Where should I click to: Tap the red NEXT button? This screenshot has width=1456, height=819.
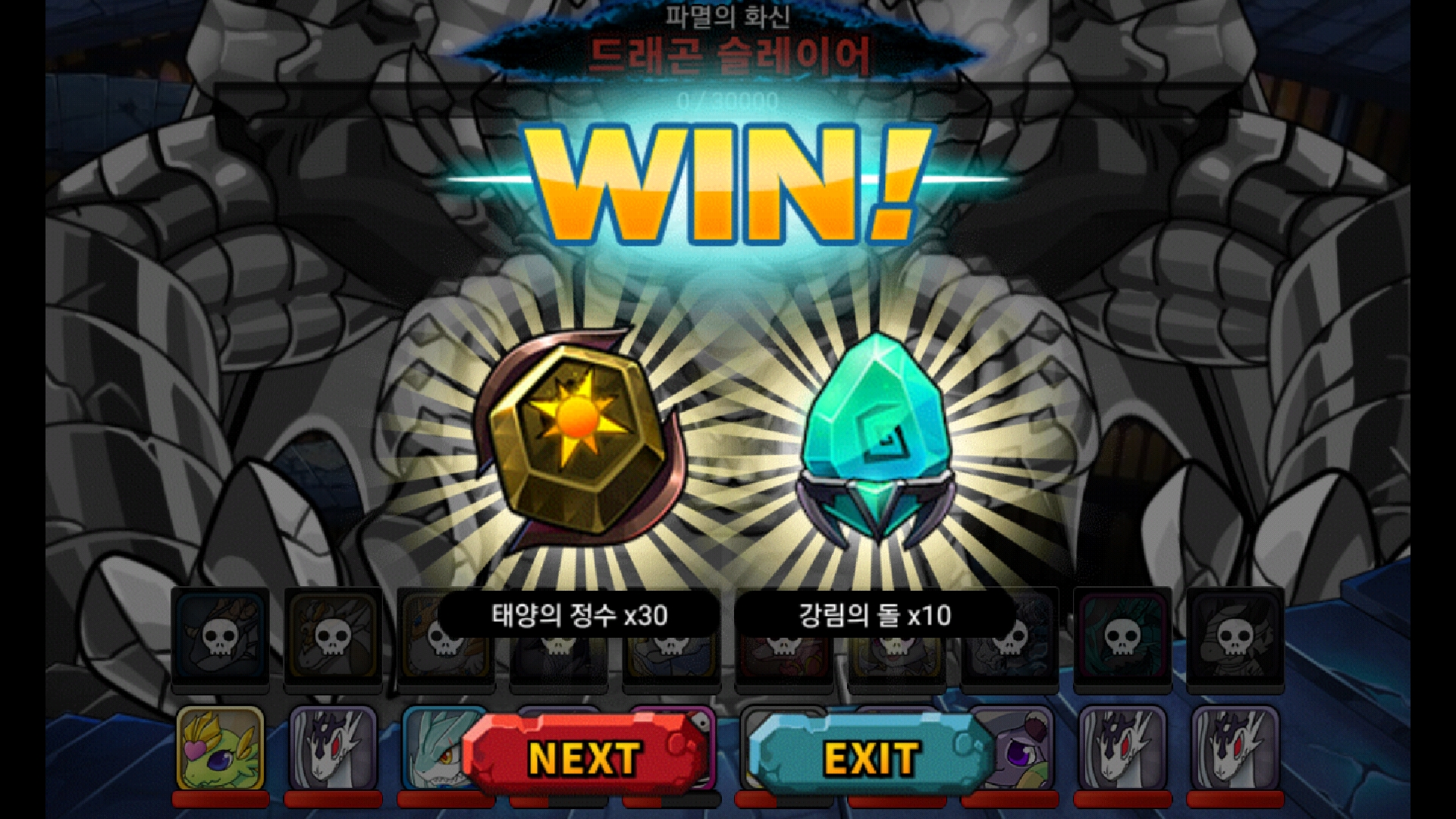pos(584,757)
